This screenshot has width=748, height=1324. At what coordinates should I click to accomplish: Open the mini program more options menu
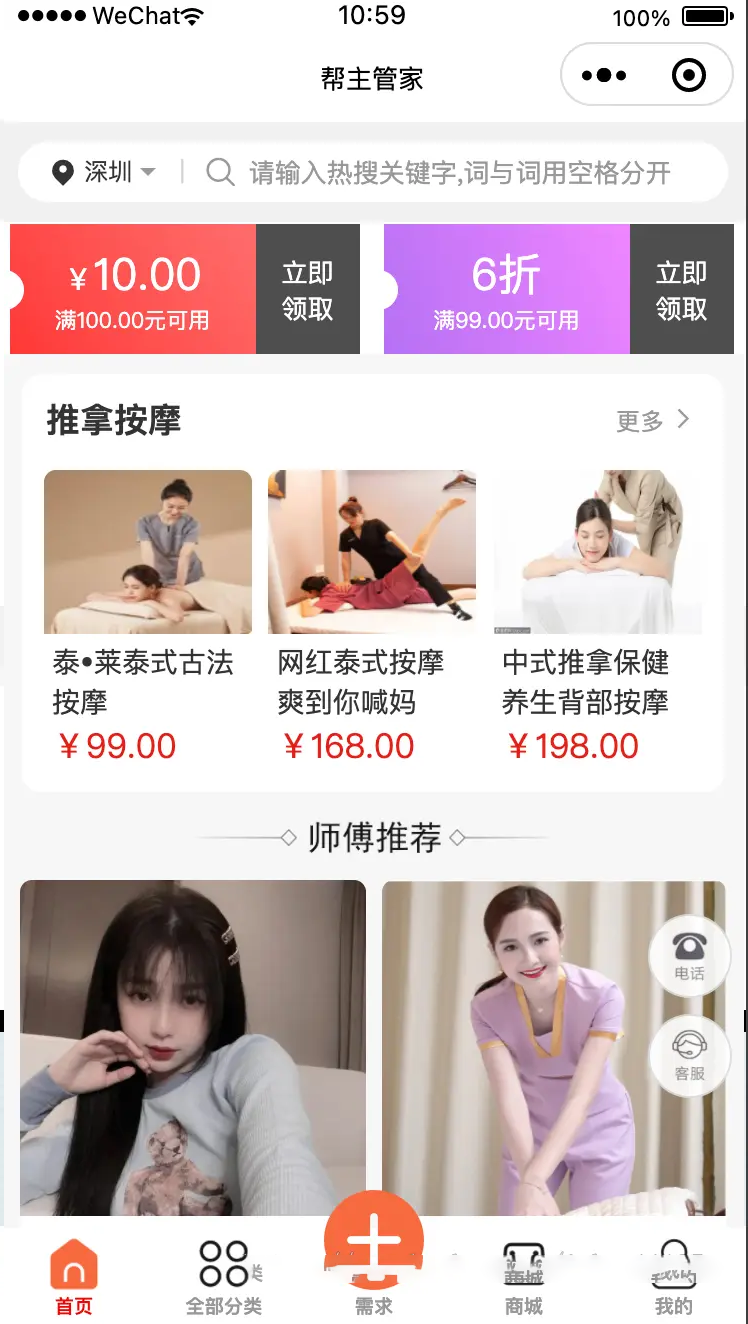(x=604, y=75)
